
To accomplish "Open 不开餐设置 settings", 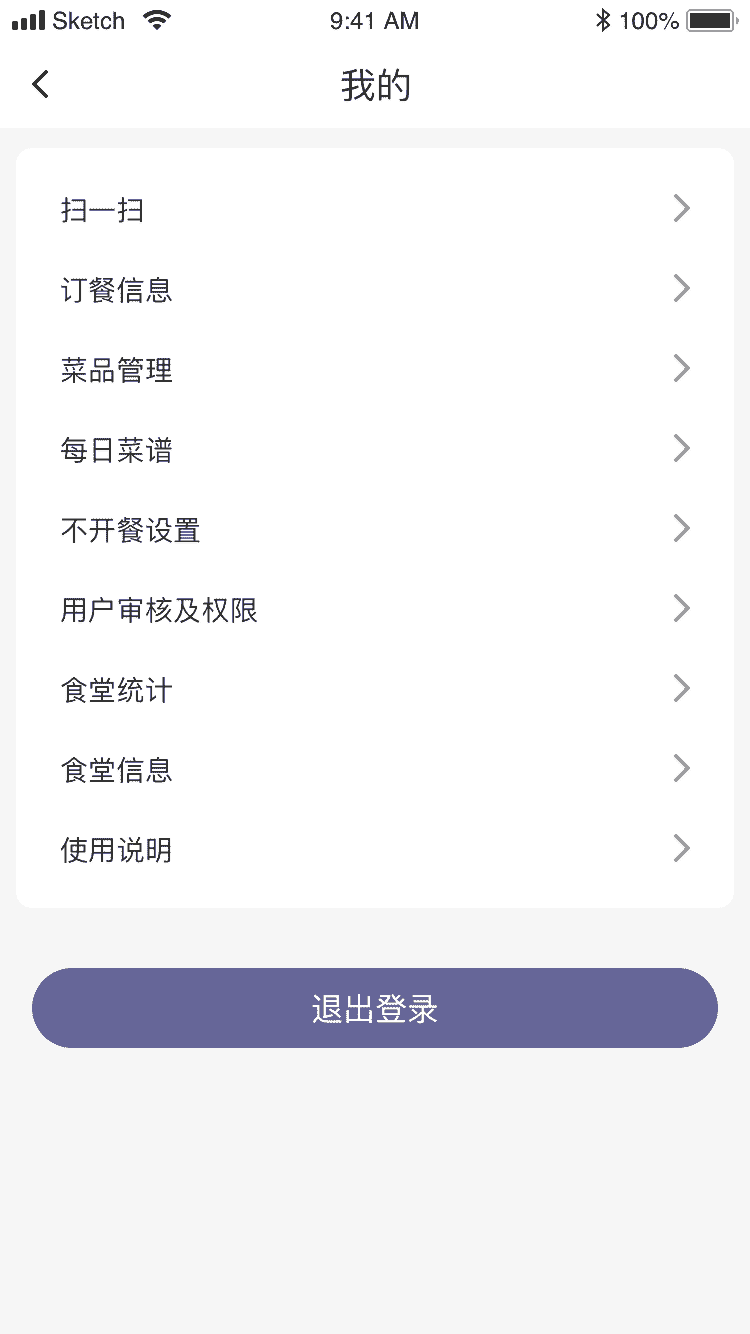I will [x=375, y=529].
